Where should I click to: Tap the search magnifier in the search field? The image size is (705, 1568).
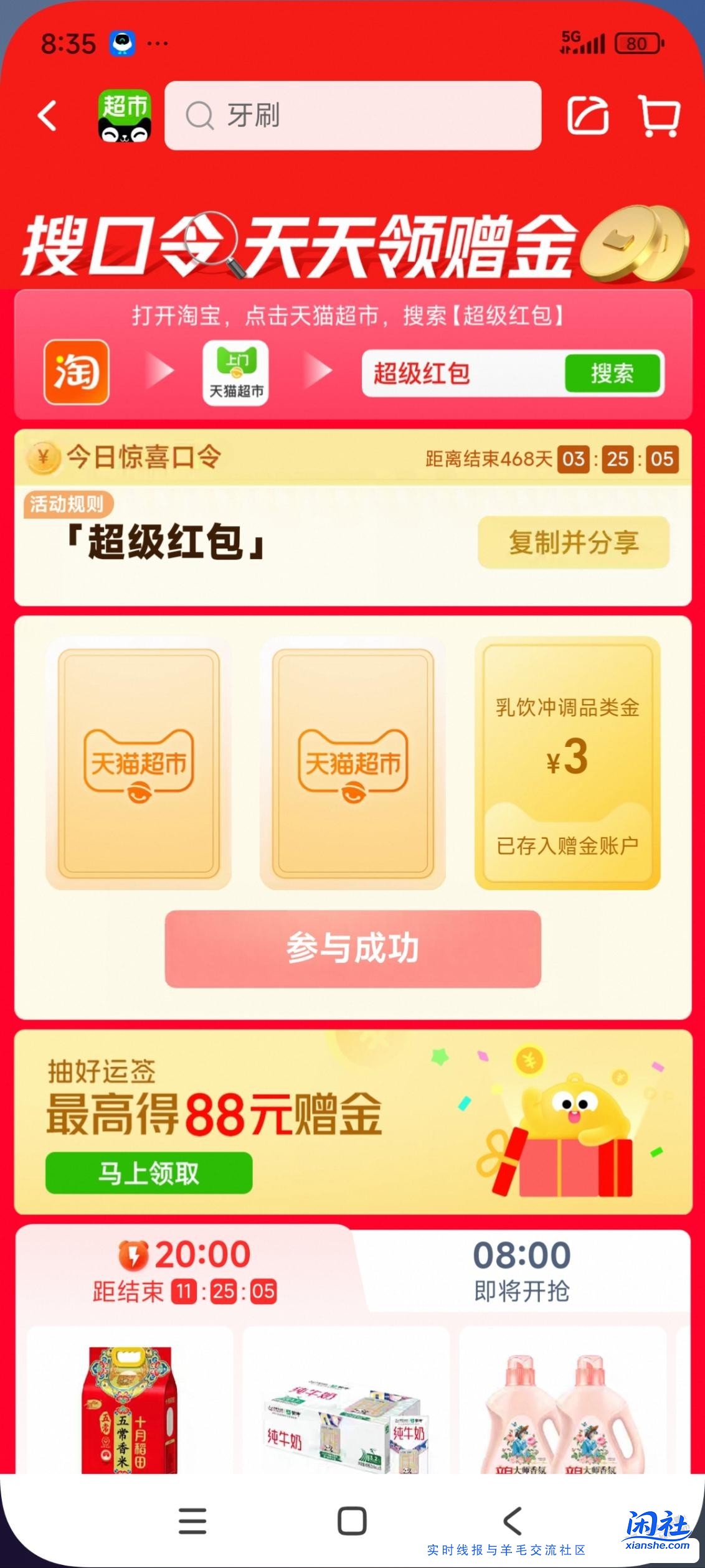[199, 116]
